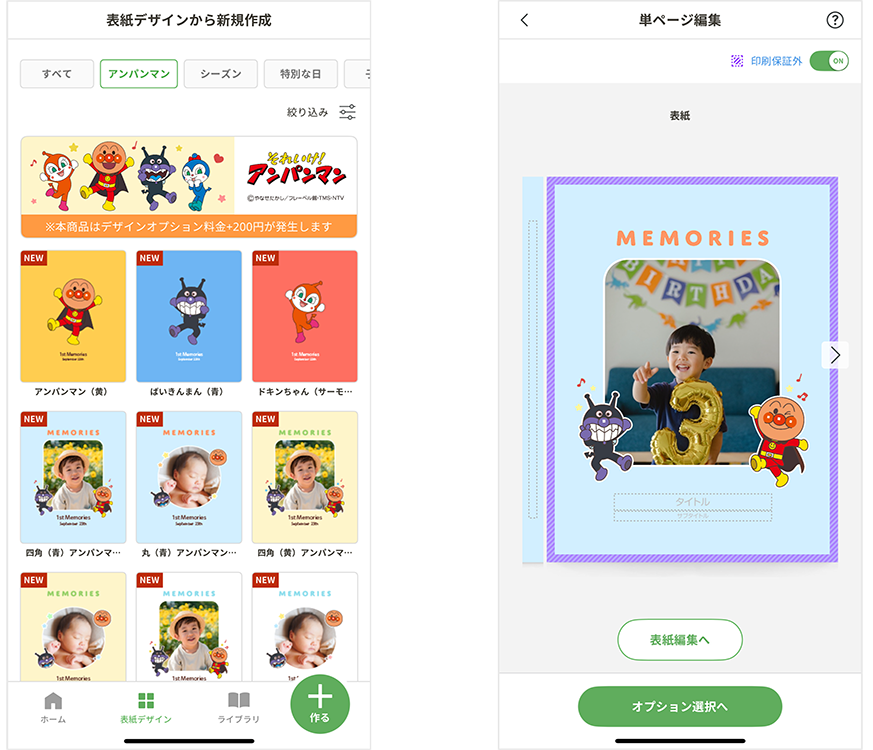This screenshot has height=750, width=873.
Task: Select the 特別な日 category chip
Action: click(x=300, y=74)
